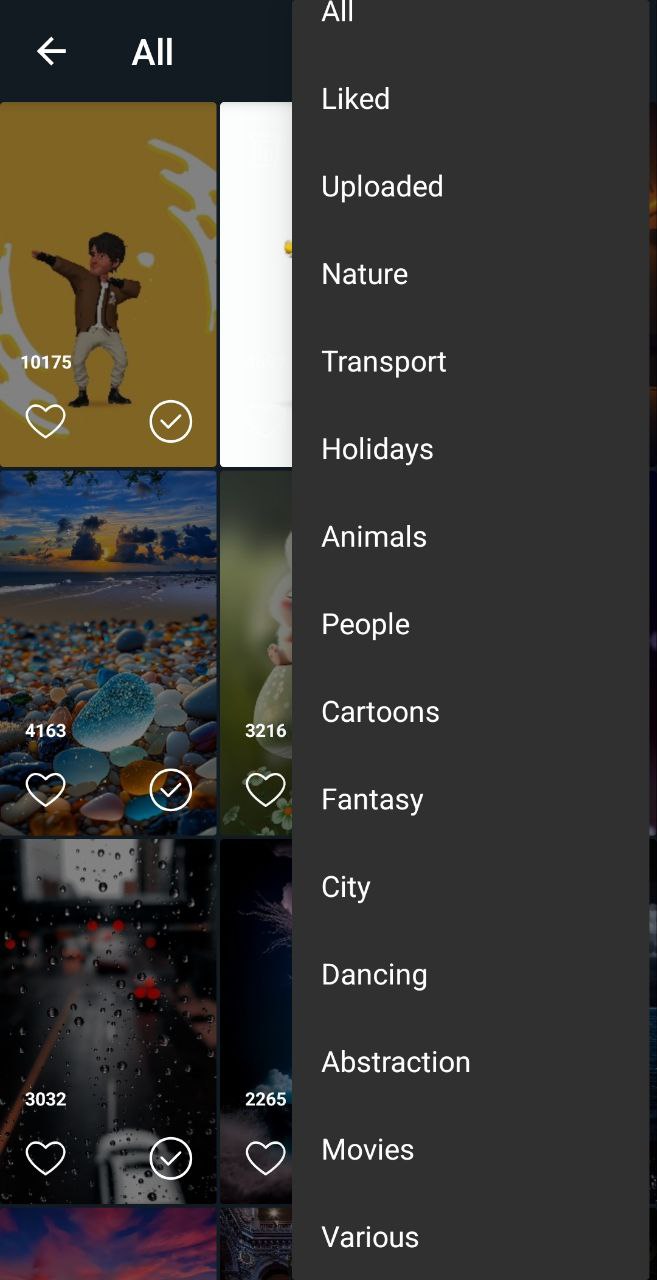Viewport: 657px width, 1280px height.
Task: Choose the Uploaded category
Action: [x=382, y=187]
